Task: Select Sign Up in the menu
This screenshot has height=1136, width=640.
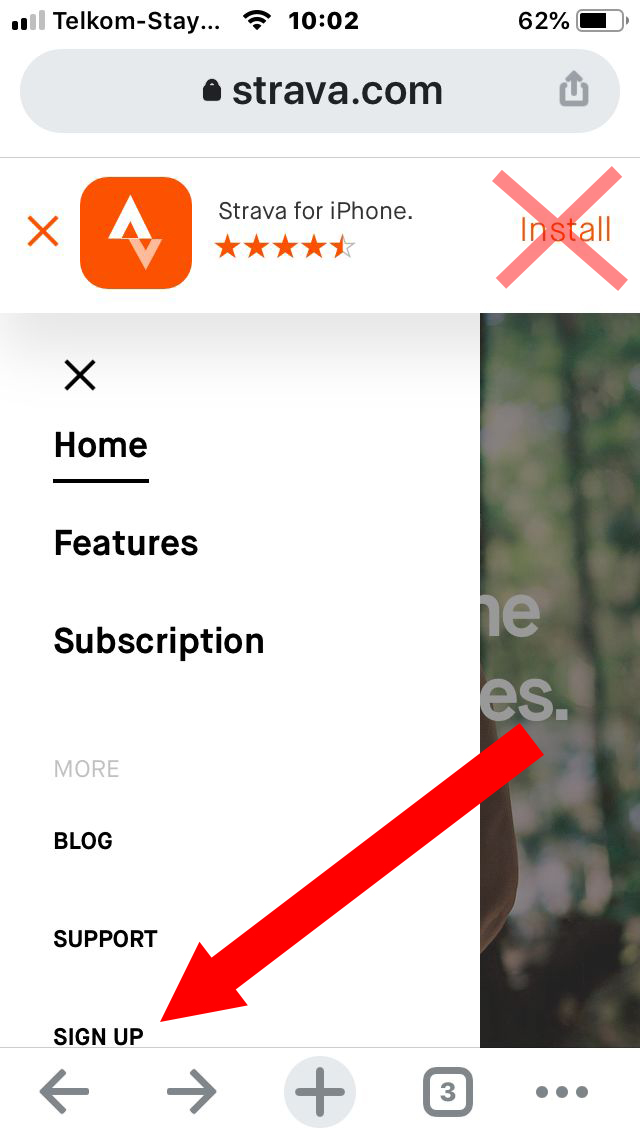Action: 99,1036
